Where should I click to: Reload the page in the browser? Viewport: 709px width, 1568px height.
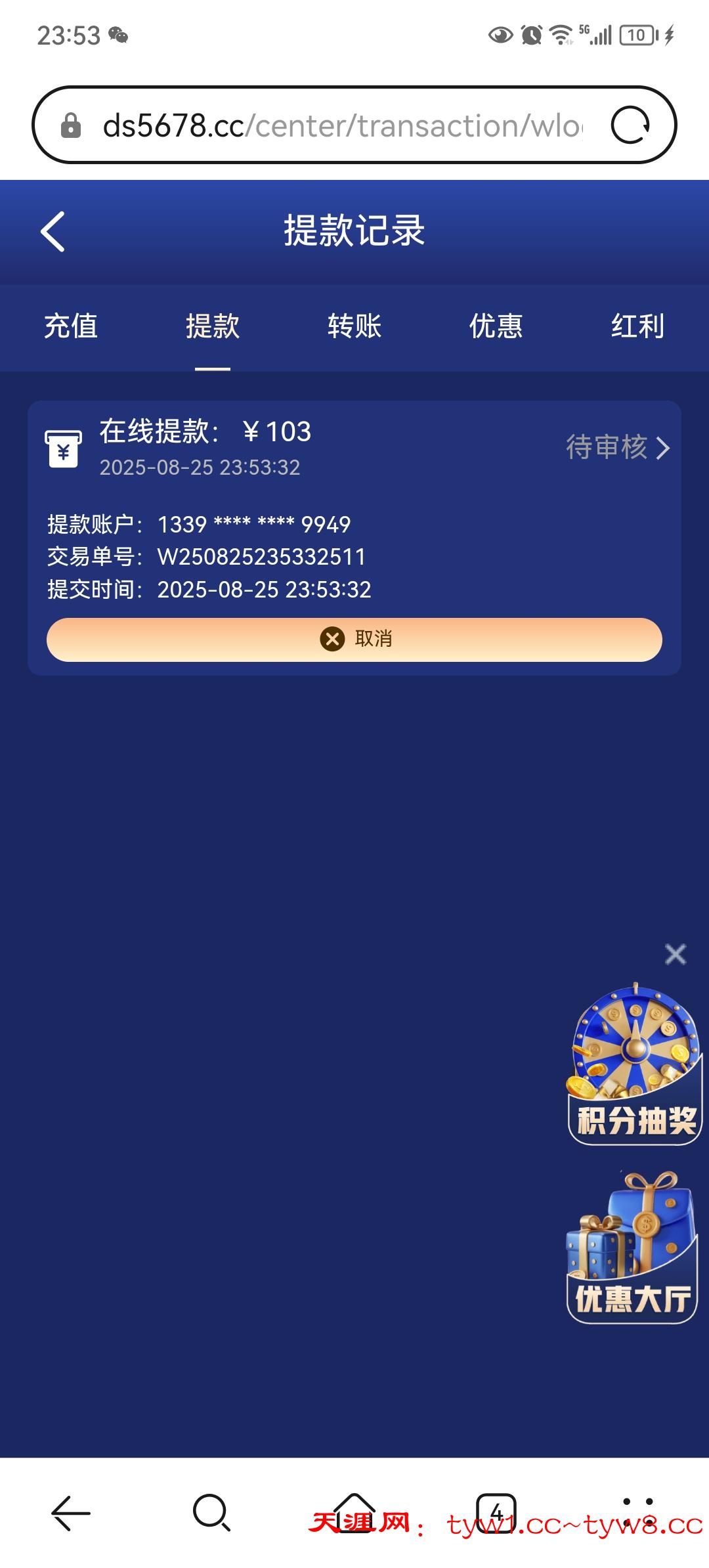tap(630, 125)
